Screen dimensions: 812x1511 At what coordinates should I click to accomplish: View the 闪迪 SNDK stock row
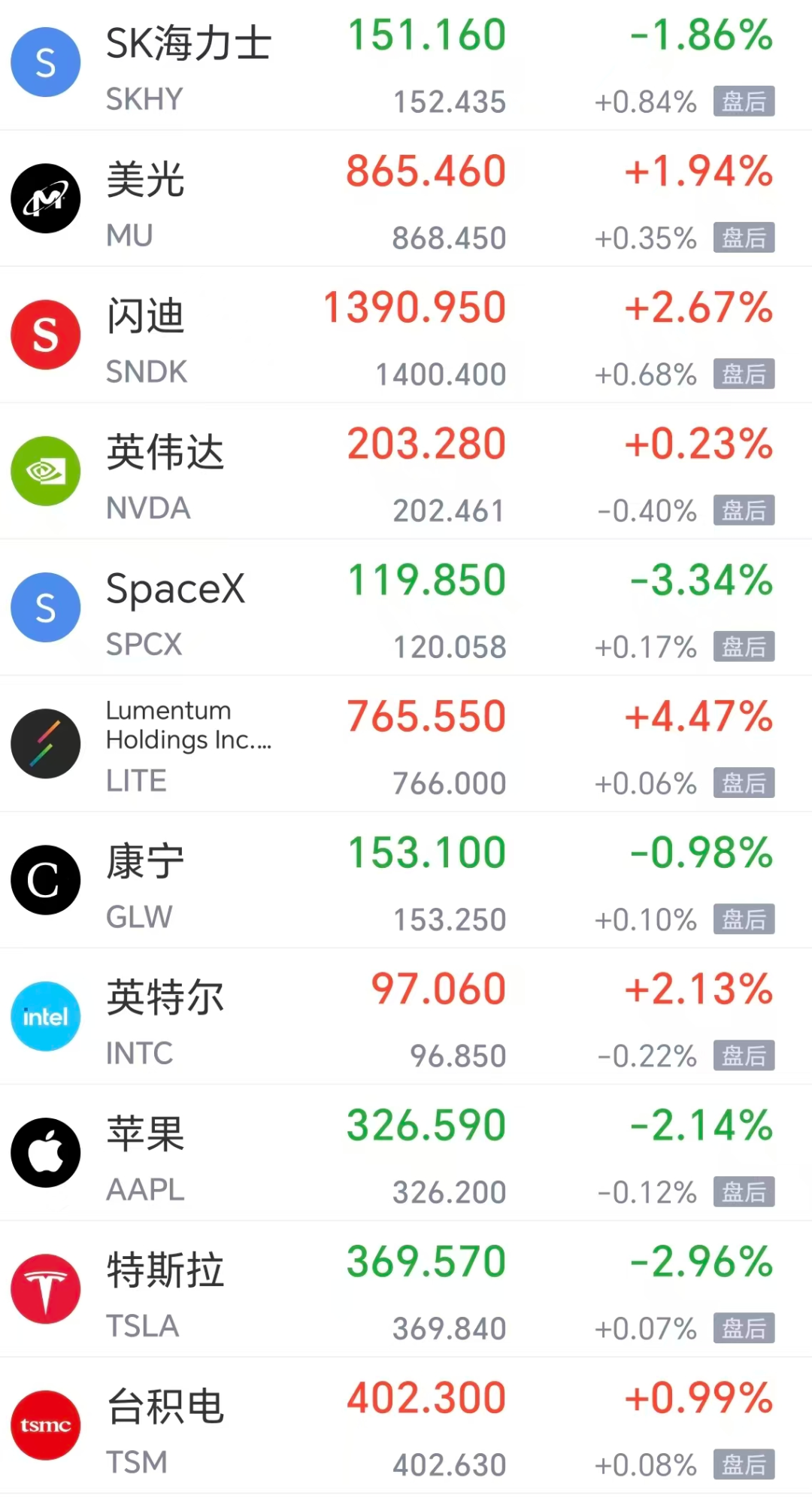(x=406, y=335)
